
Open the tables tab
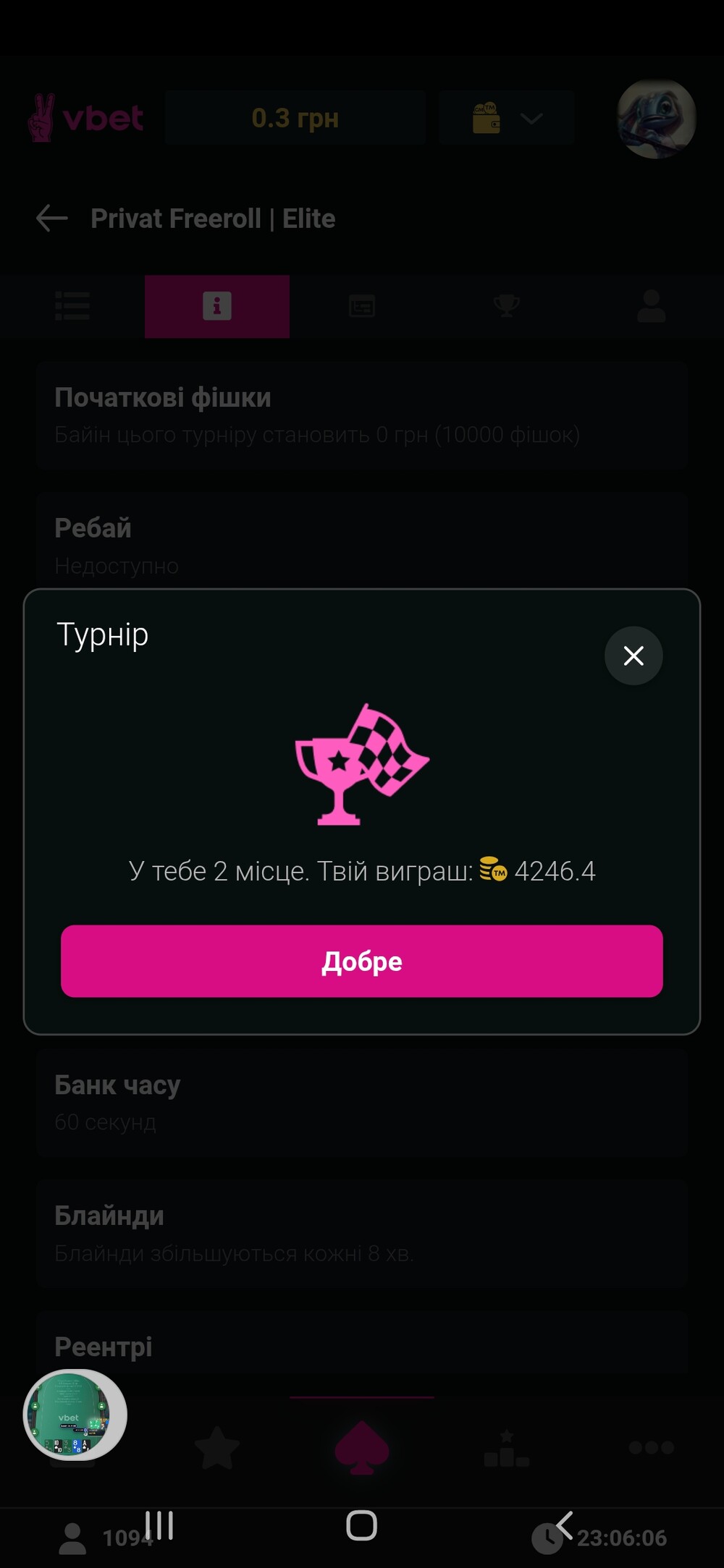pos(362,306)
